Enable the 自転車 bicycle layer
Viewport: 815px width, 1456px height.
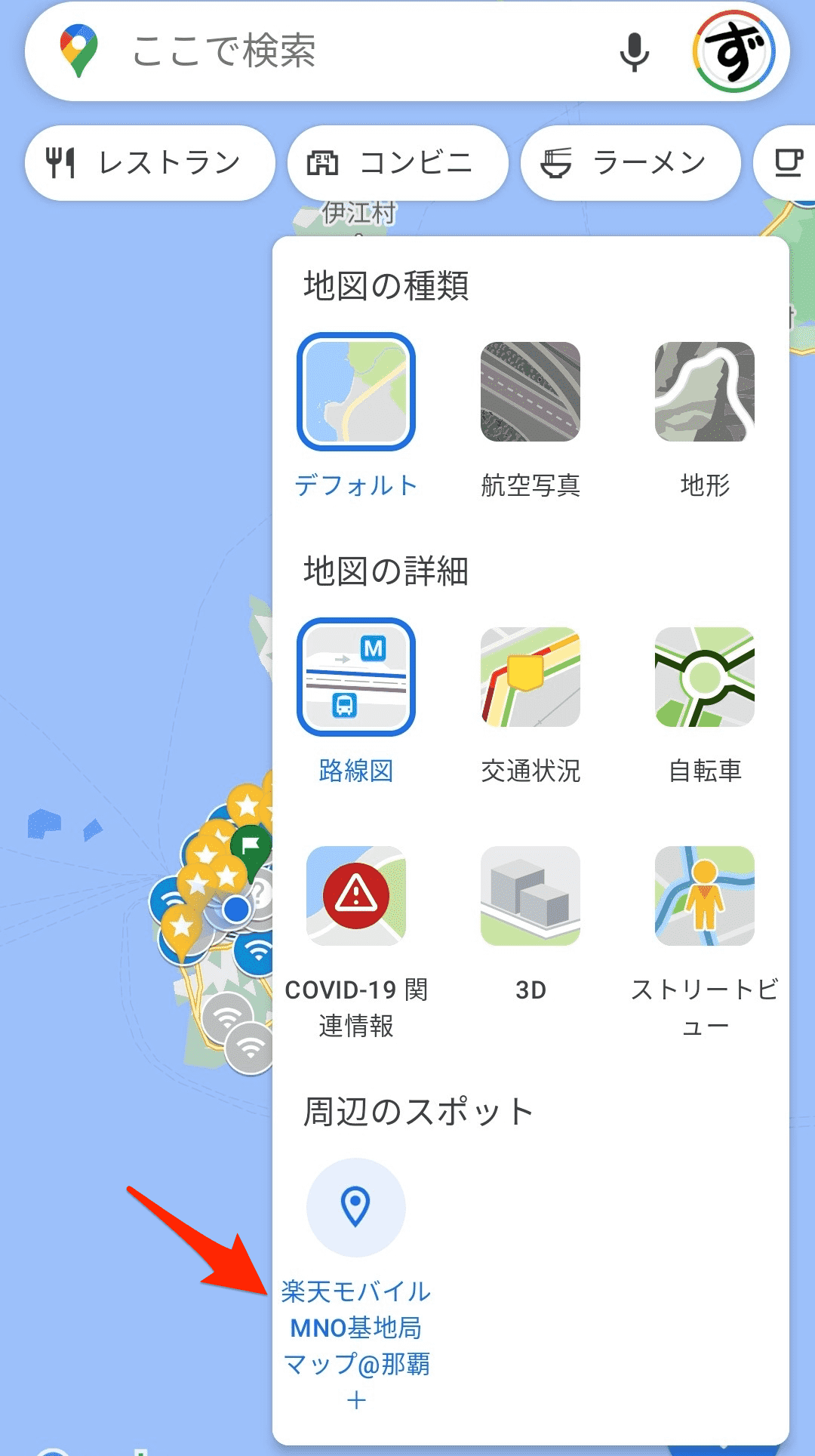coord(705,677)
